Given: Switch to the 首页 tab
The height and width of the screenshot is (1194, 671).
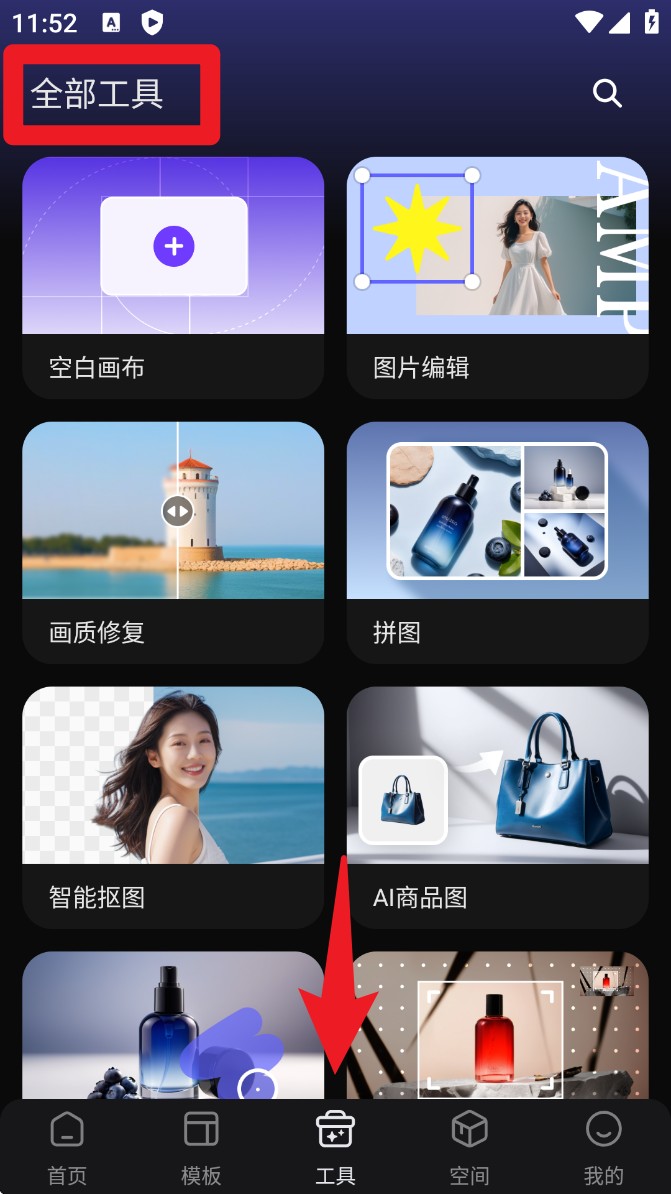Looking at the screenshot, I should (x=67, y=1146).
